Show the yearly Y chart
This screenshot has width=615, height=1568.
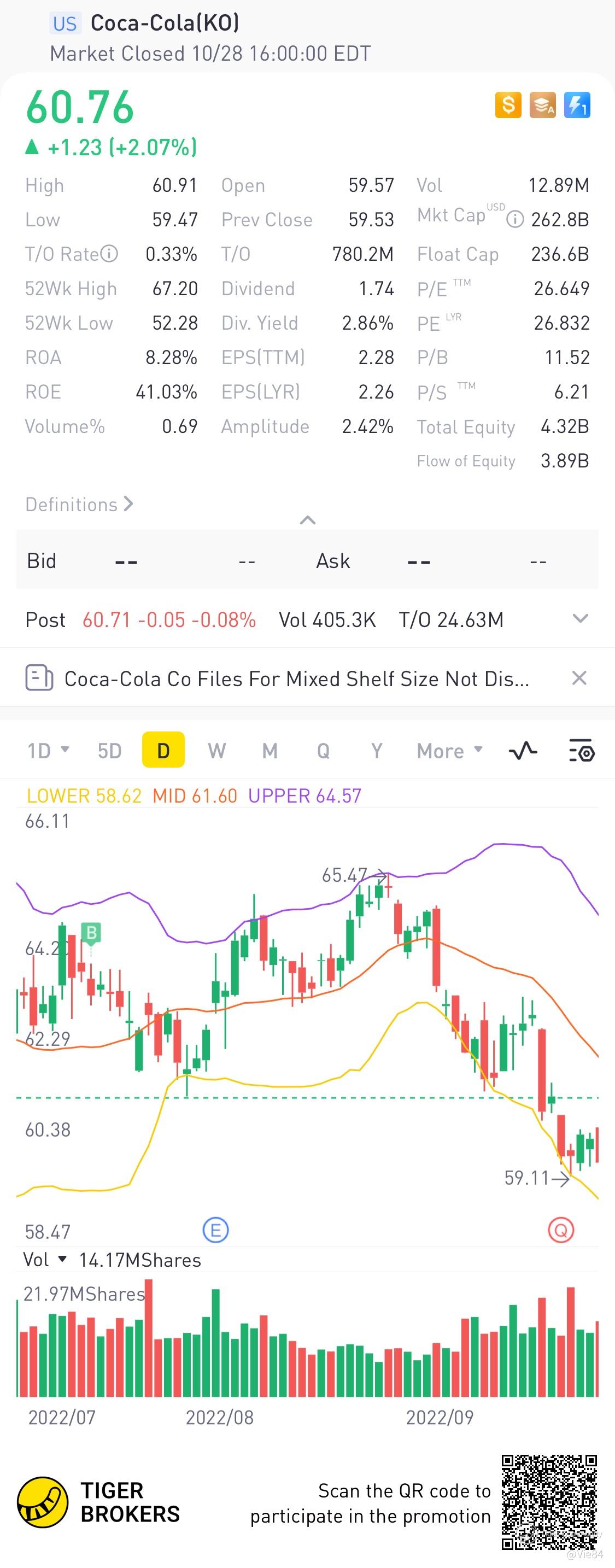click(x=377, y=751)
